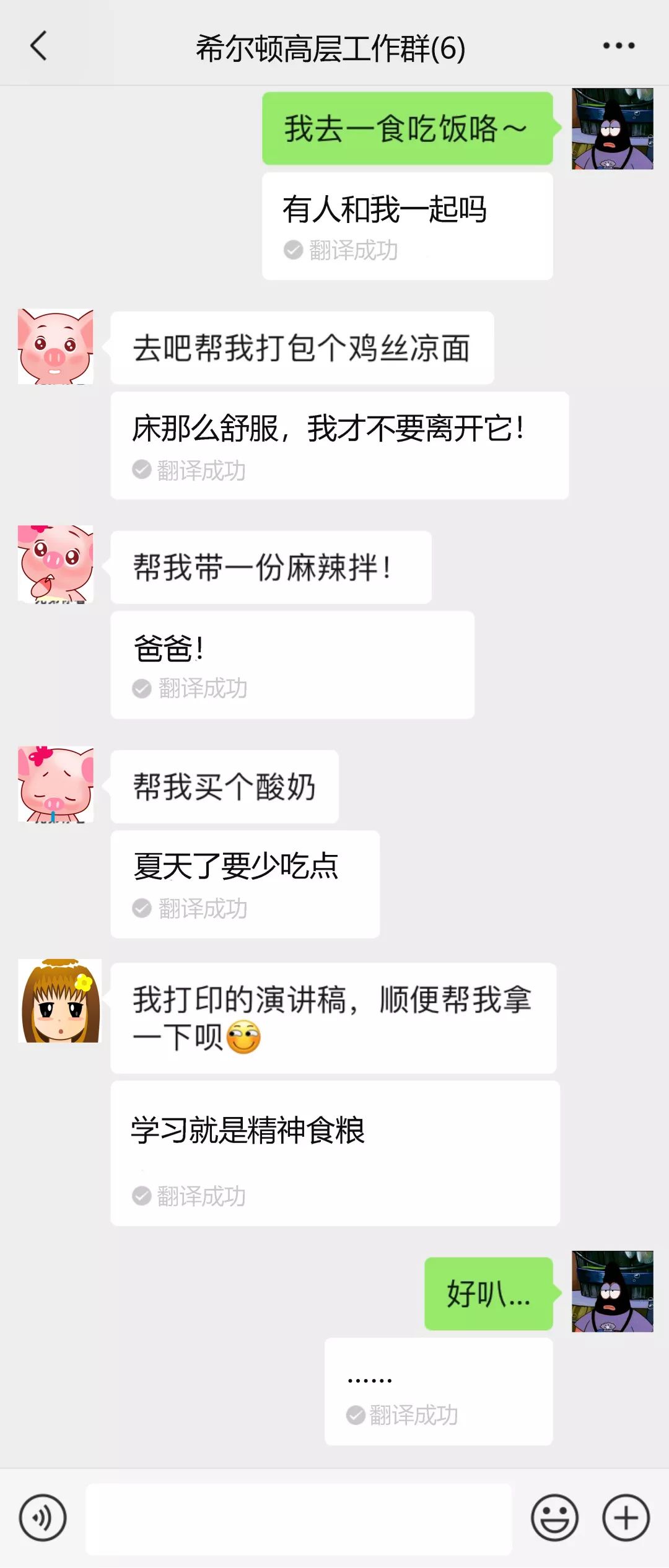
Task: Go back from the group chat
Action: (x=38, y=46)
